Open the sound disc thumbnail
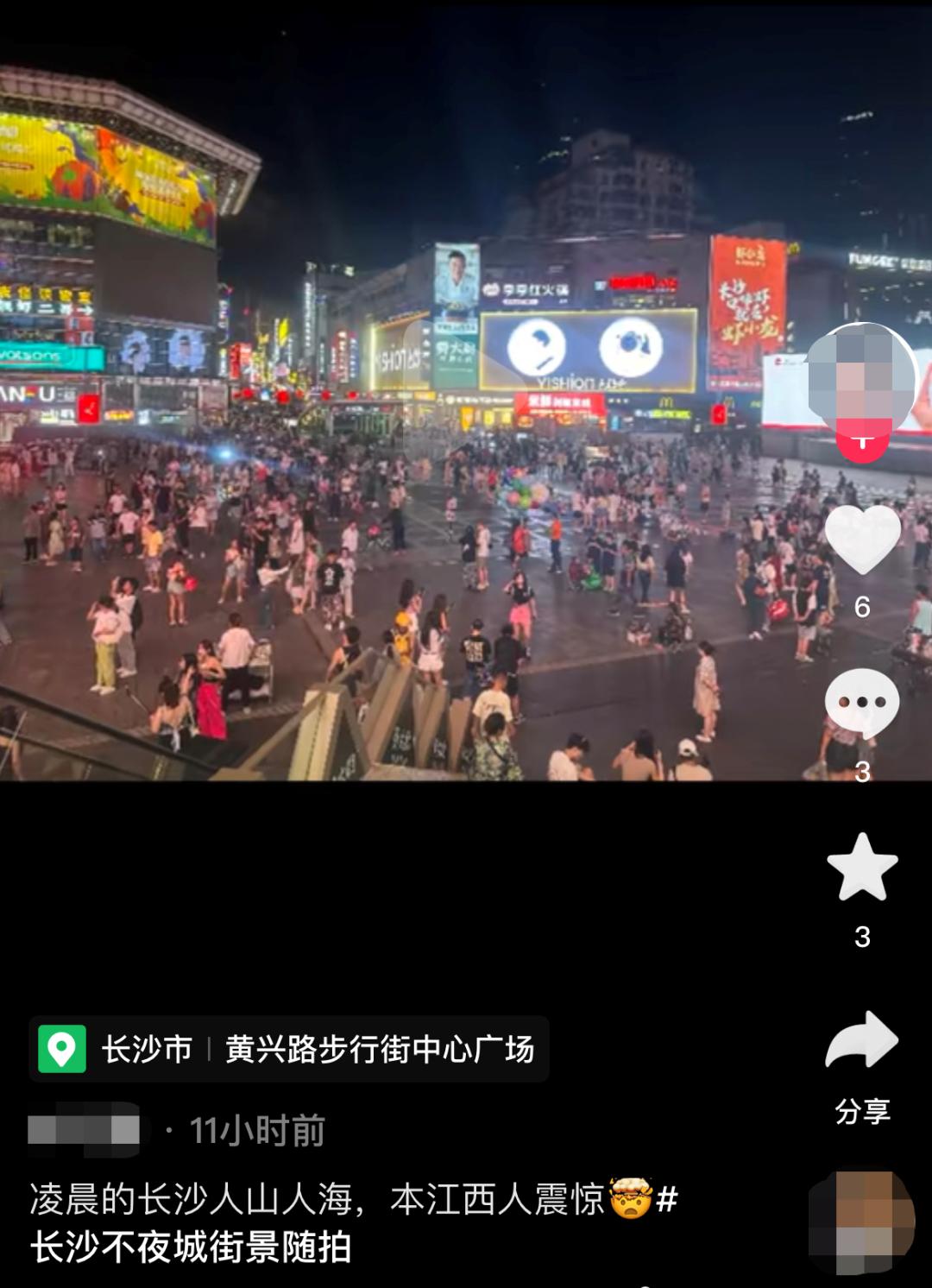Screen dimensions: 932x1288 pyautogui.click(x=862, y=1224)
